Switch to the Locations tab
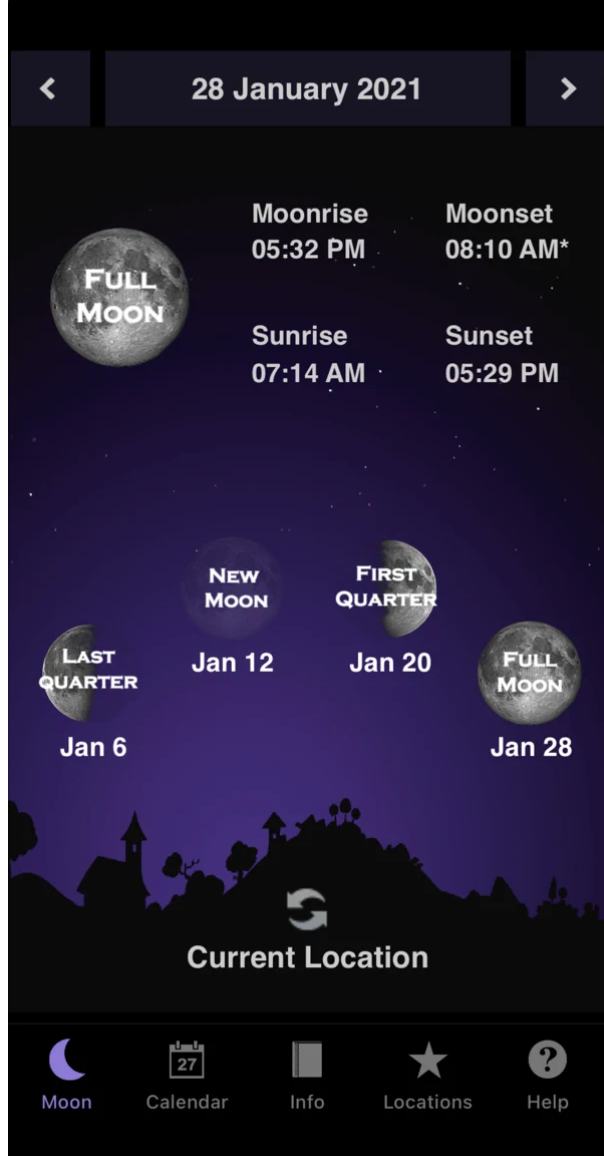 coord(428,1075)
